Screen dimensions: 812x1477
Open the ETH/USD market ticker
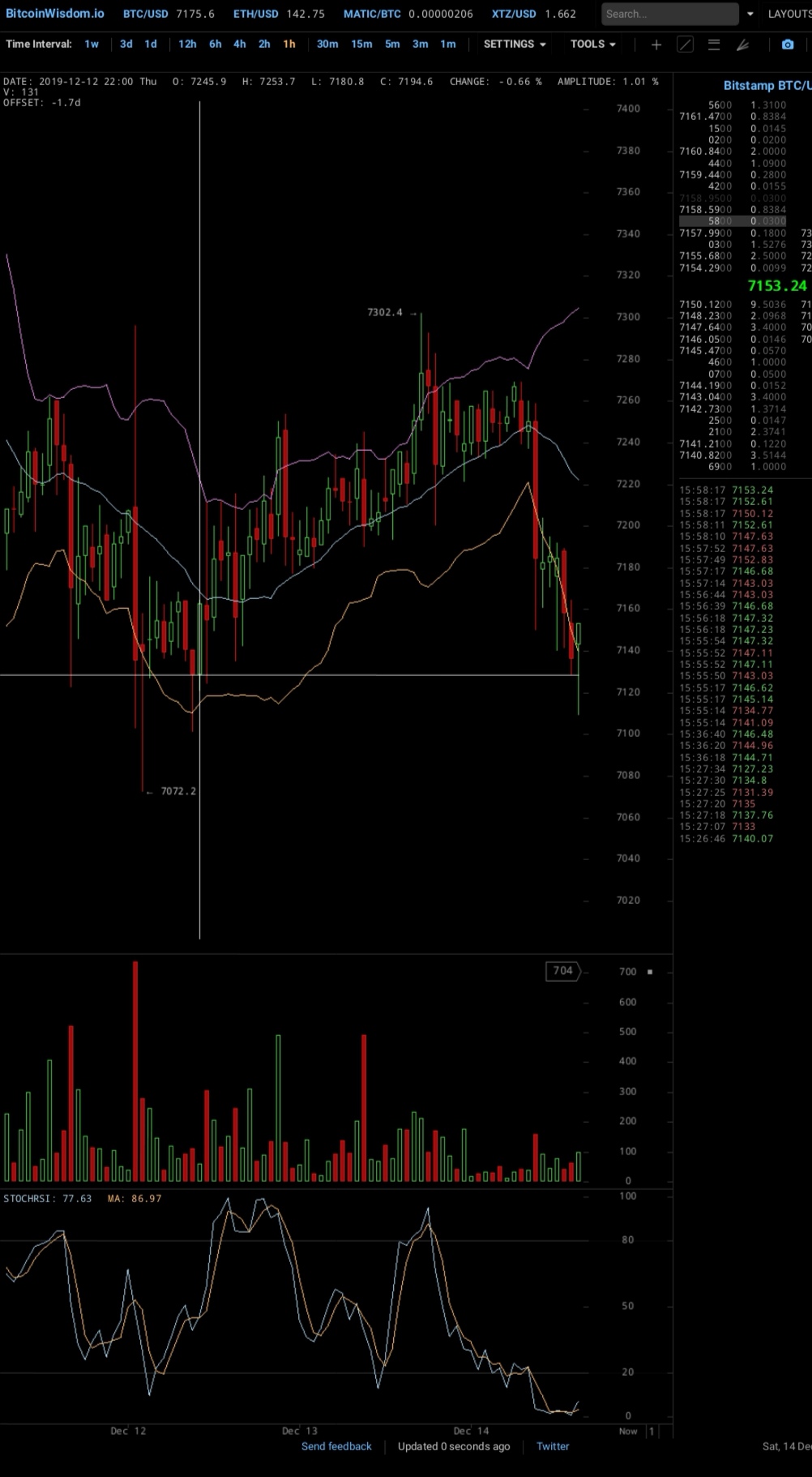point(279,14)
